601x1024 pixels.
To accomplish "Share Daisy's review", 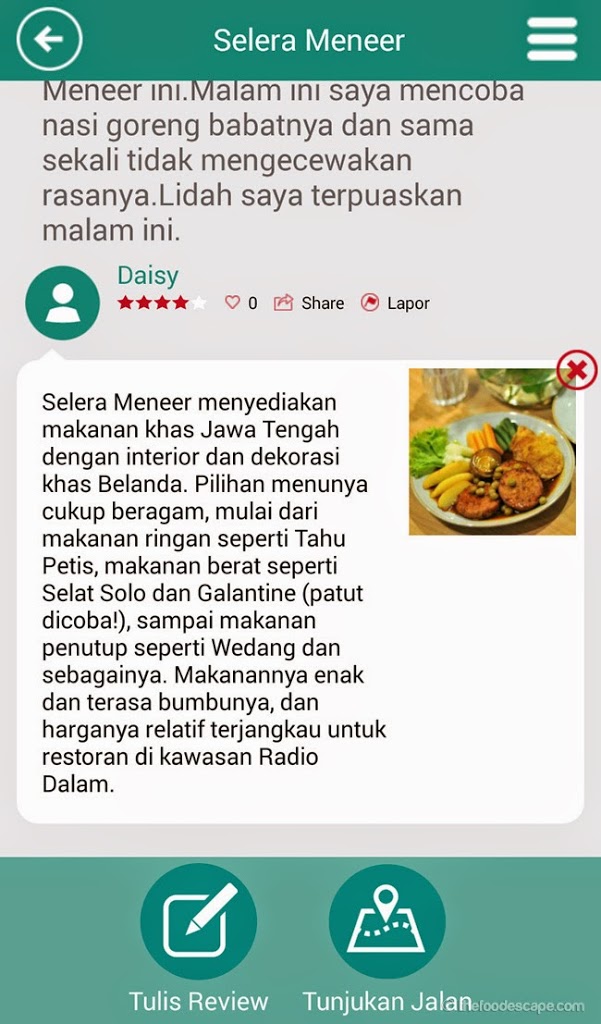I will (309, 303).
